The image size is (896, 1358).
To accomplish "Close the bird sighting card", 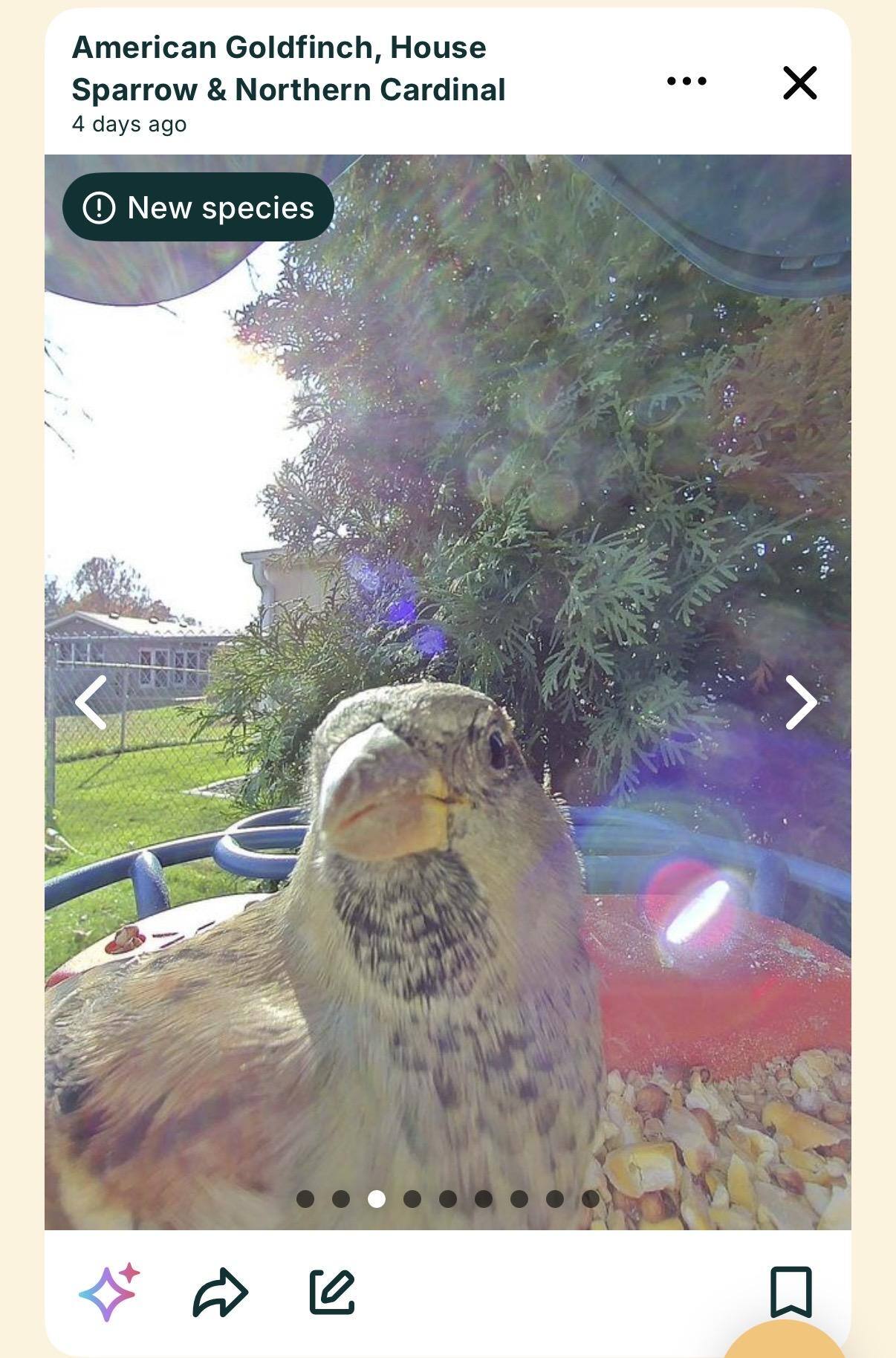I will pos(799,82).
